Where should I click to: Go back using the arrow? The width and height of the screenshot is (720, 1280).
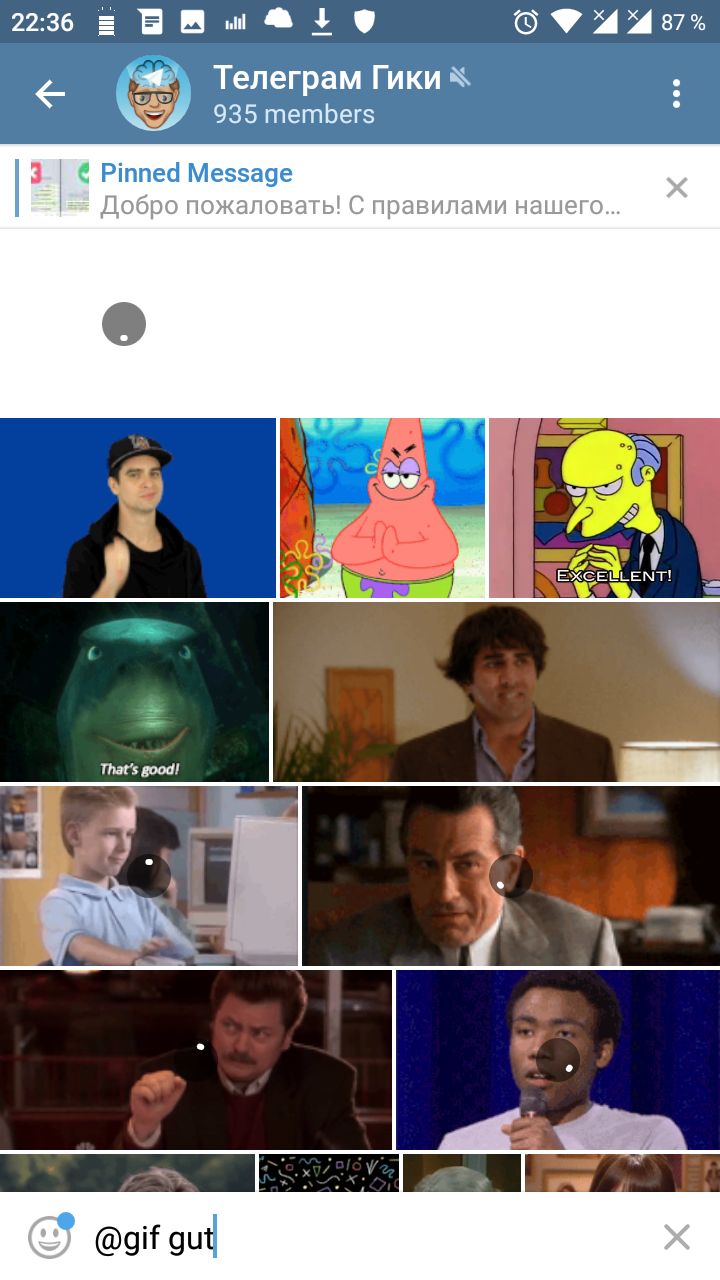(50, 95)
